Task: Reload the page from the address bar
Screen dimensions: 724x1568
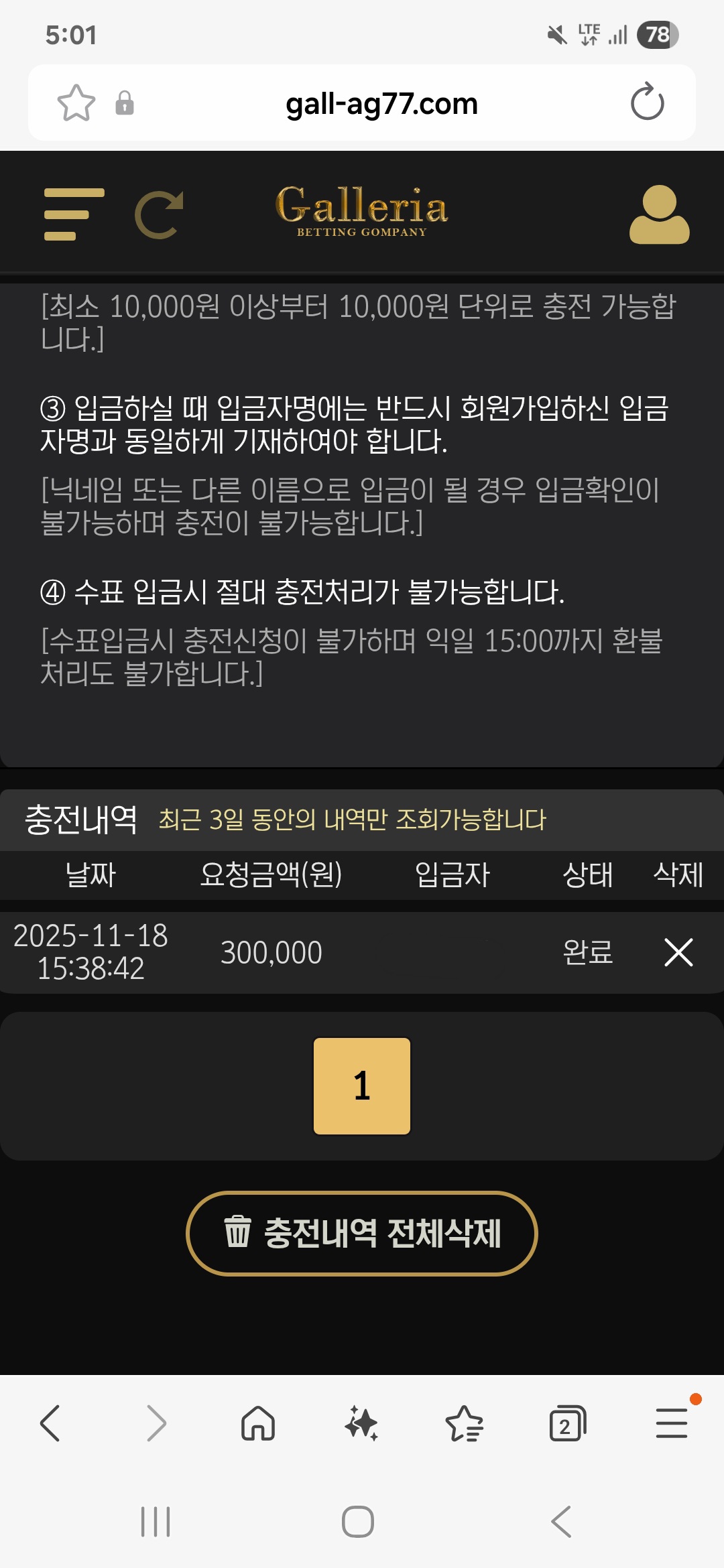Action: click(x=647, y=103)
